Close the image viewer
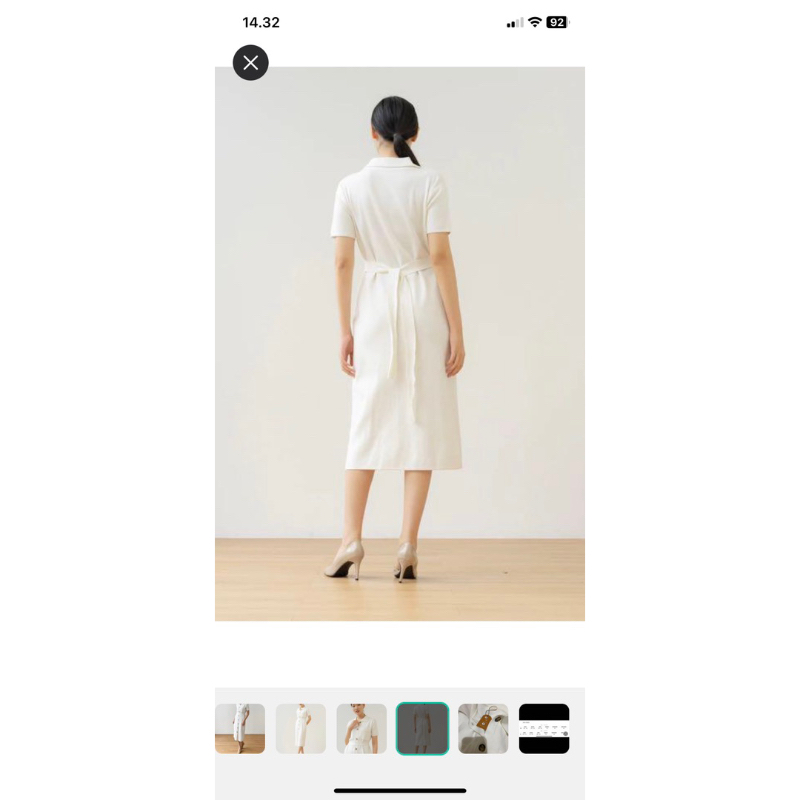The height and width of the screenshot is (800, 800). click(x=250, y=63)
